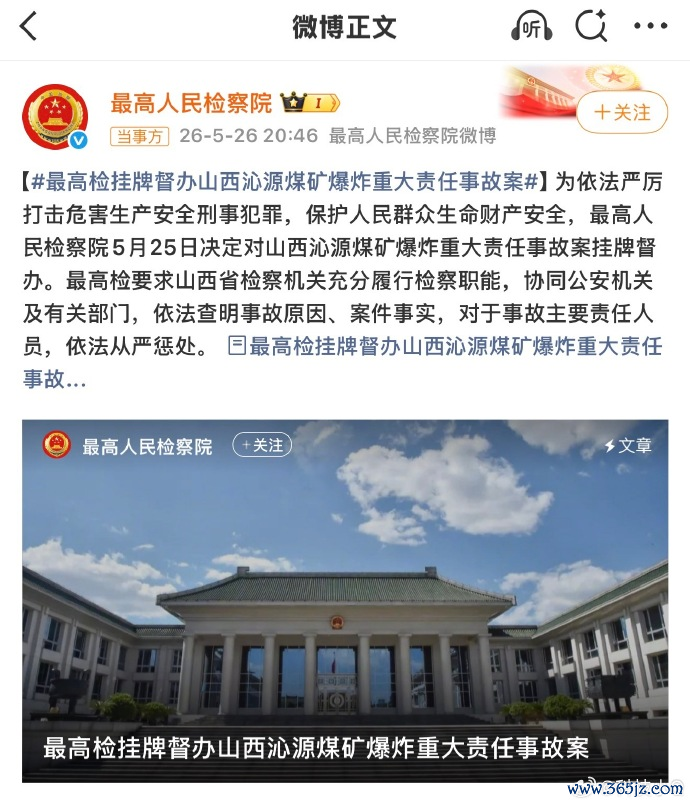690x804 pixels.
Task: Open the article card with courthouse photo
Action: (345, 601)
